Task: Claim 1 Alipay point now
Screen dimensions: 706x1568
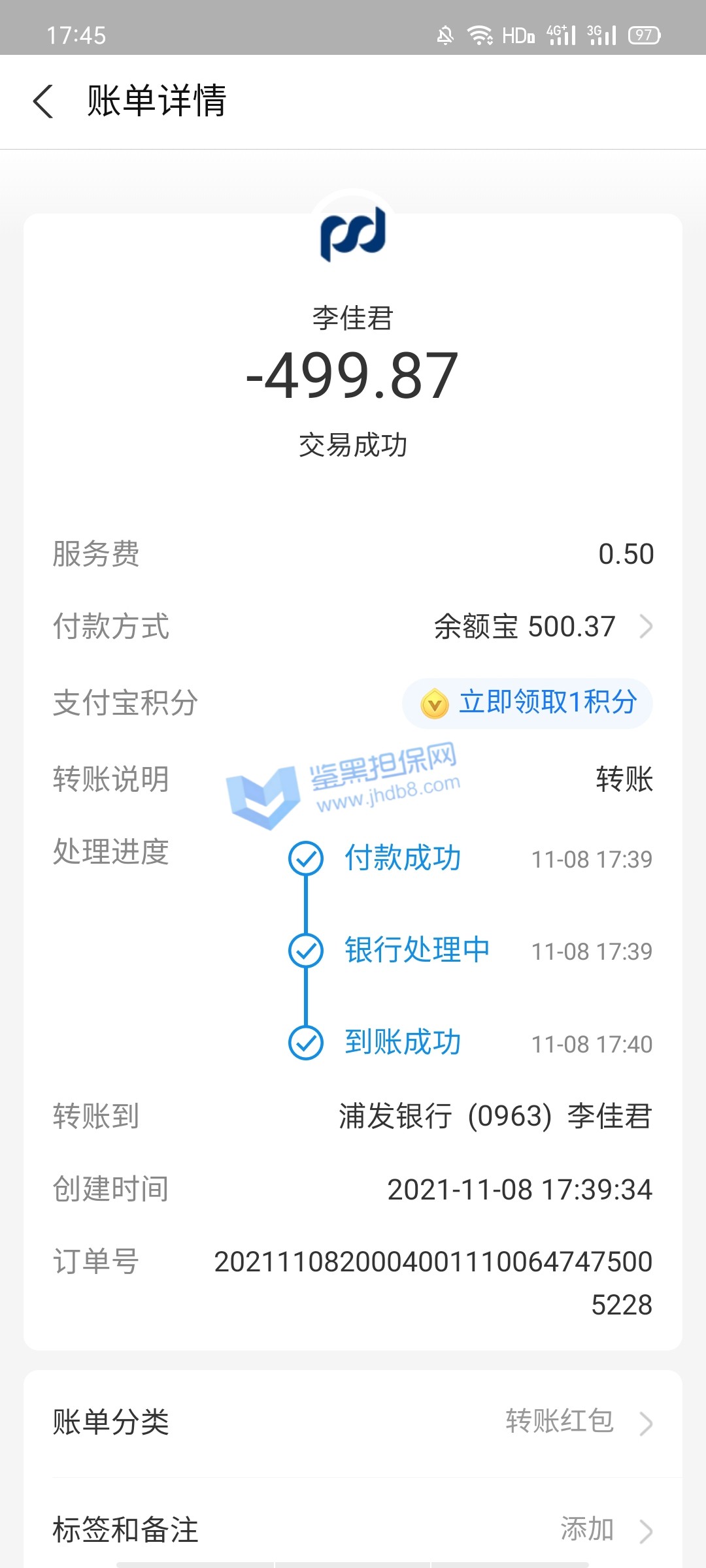Action: pos(528,703)
